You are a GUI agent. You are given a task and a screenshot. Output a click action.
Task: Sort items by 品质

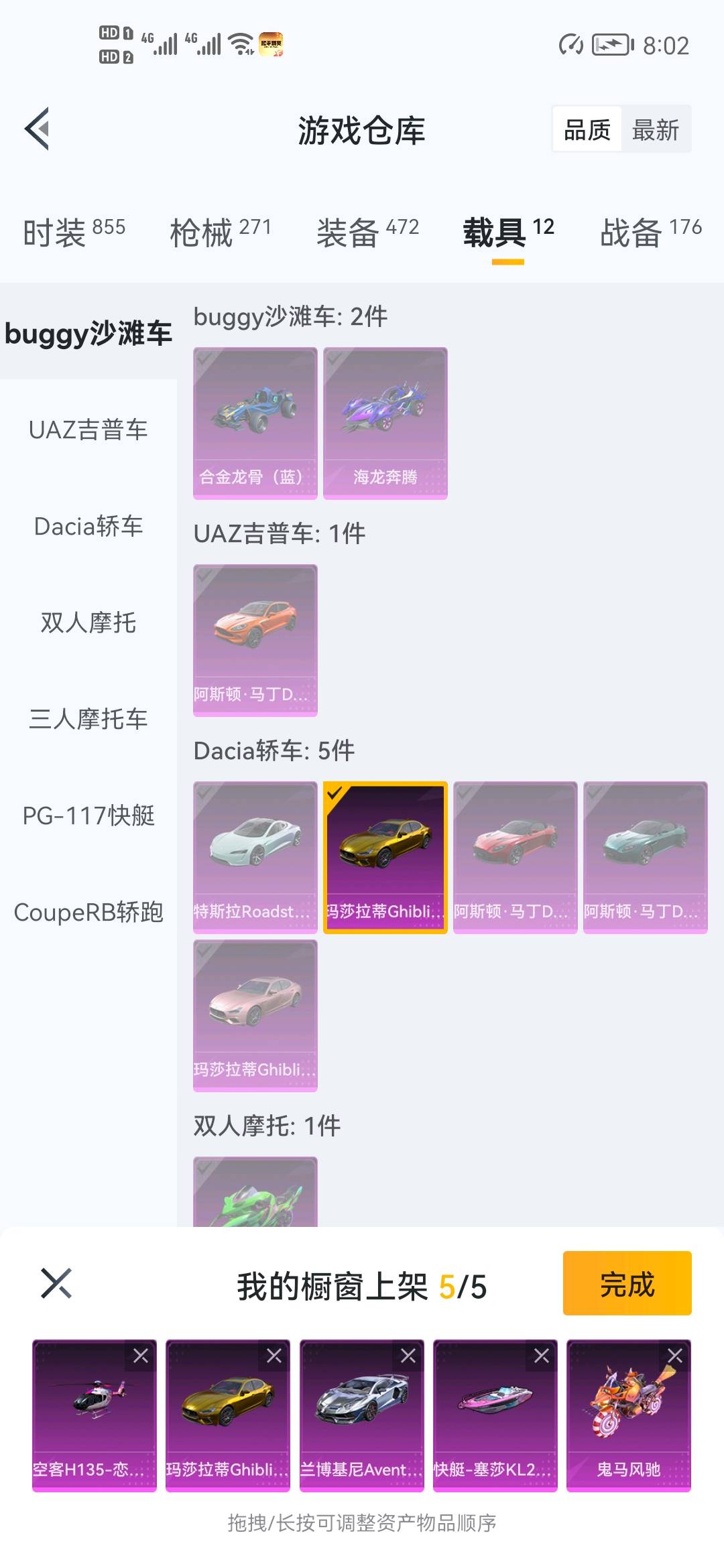pyautogui.click(x=587, y=129)
